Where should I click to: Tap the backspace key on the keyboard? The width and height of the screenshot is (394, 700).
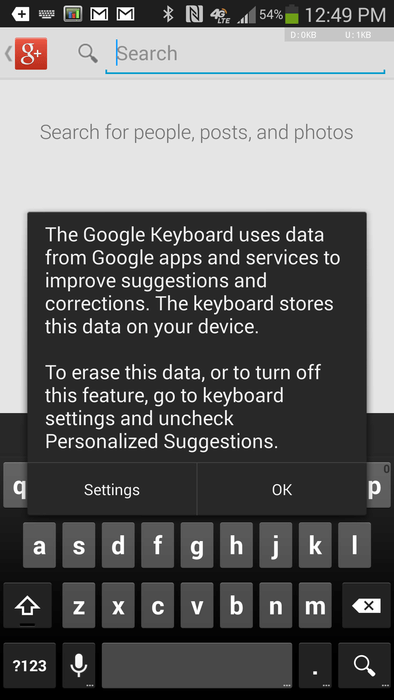pos(366,605)
